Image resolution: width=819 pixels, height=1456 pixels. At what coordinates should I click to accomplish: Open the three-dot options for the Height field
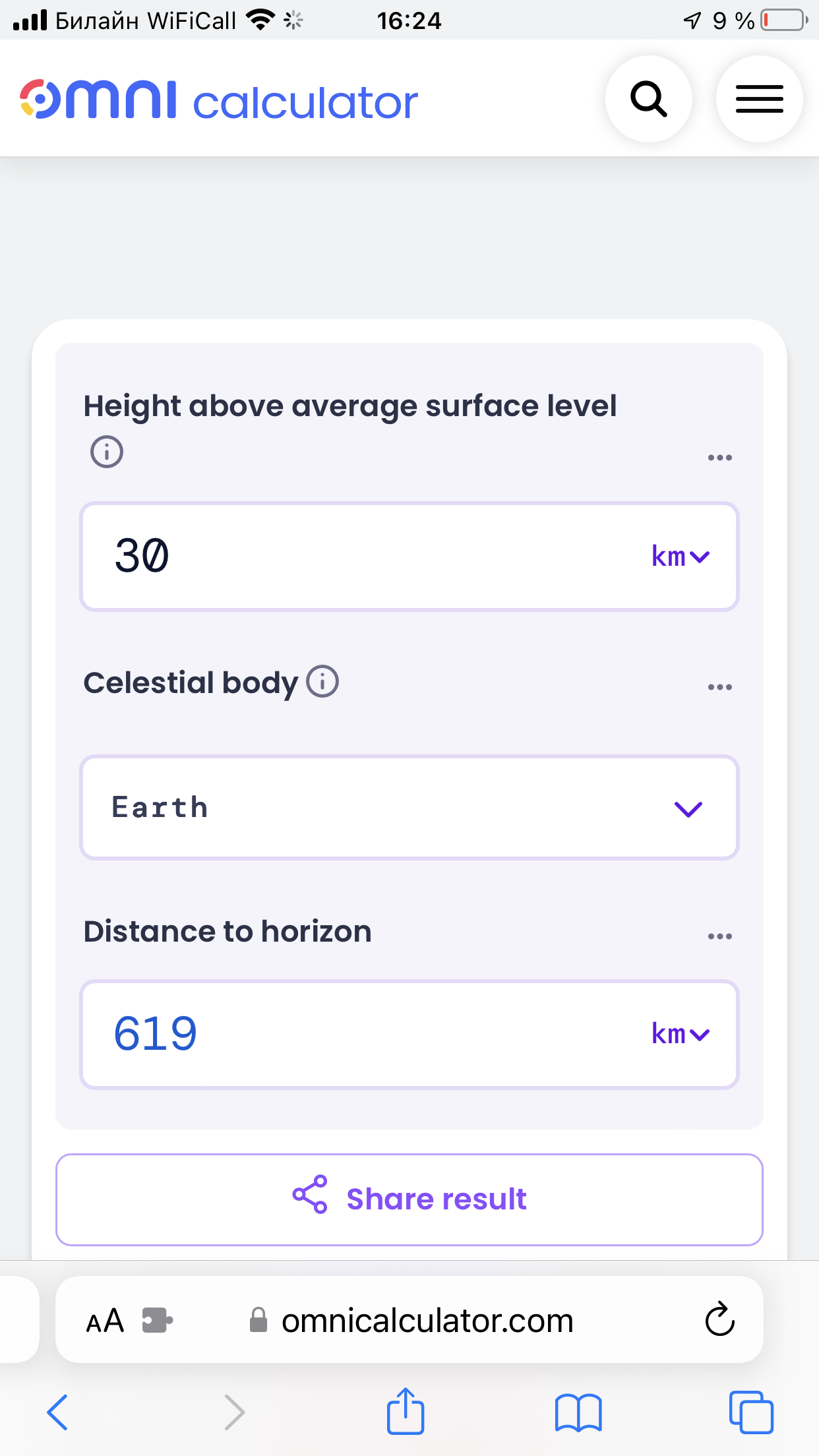click(x=720, y=458)
